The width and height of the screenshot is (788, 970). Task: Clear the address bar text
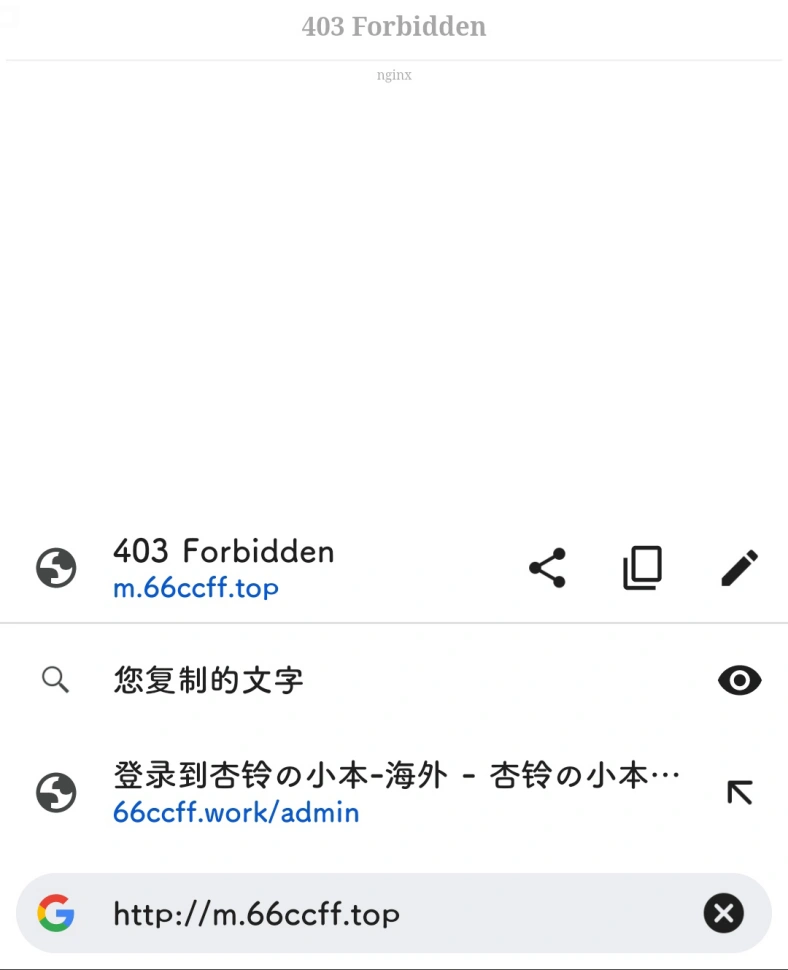723,913
